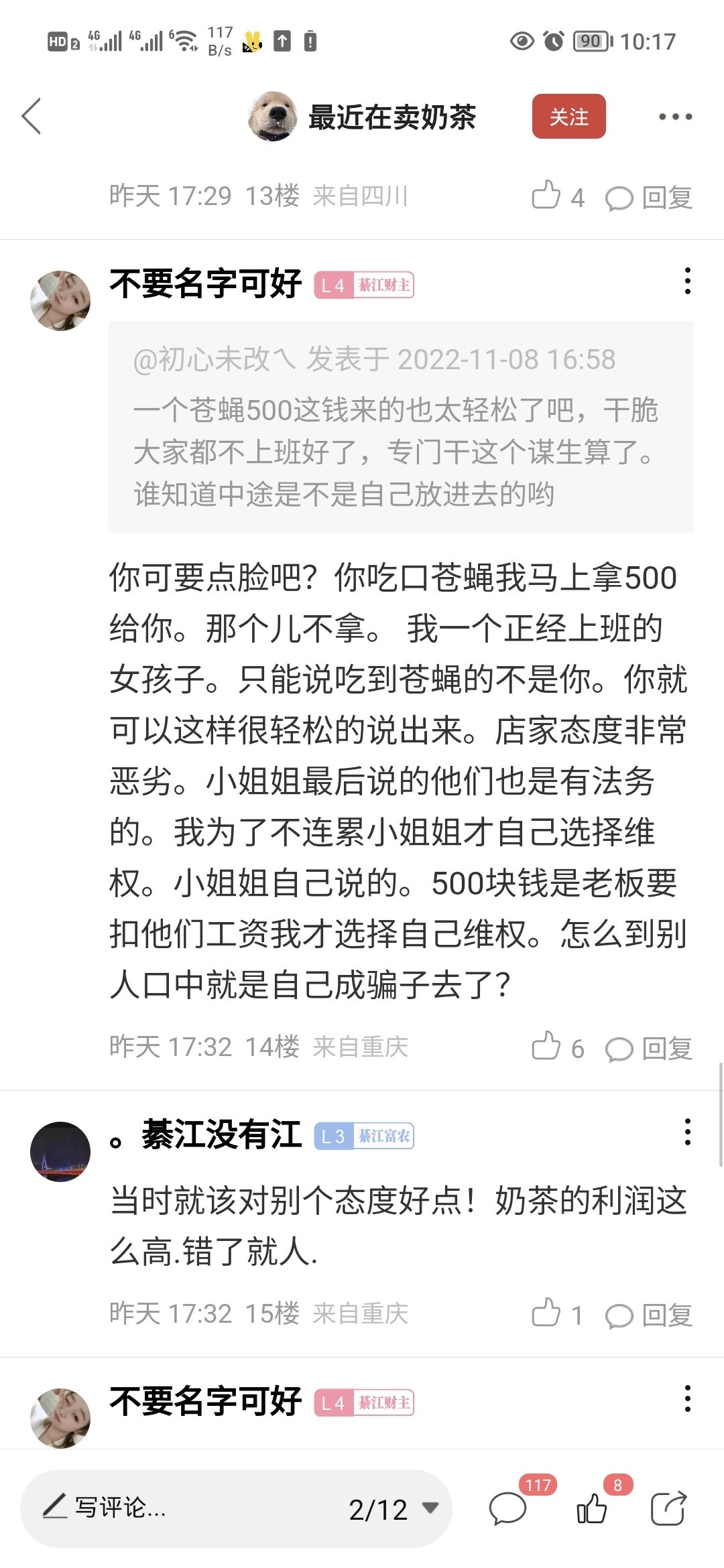Open options menu for 綦江没有江's comment
This screenshot has height=1568, width=724.
(x=687, y=1132)
